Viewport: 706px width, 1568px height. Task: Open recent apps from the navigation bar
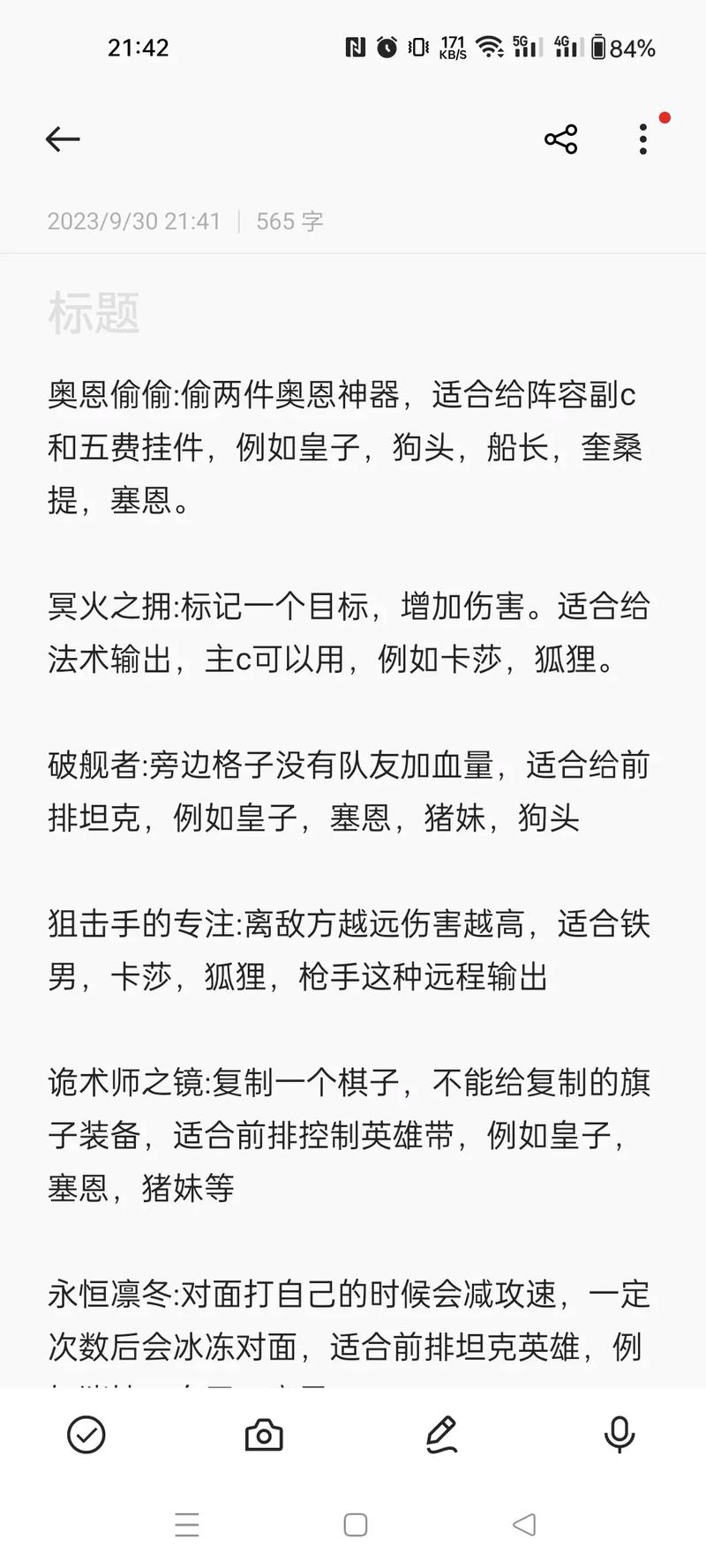(187, 1525)
